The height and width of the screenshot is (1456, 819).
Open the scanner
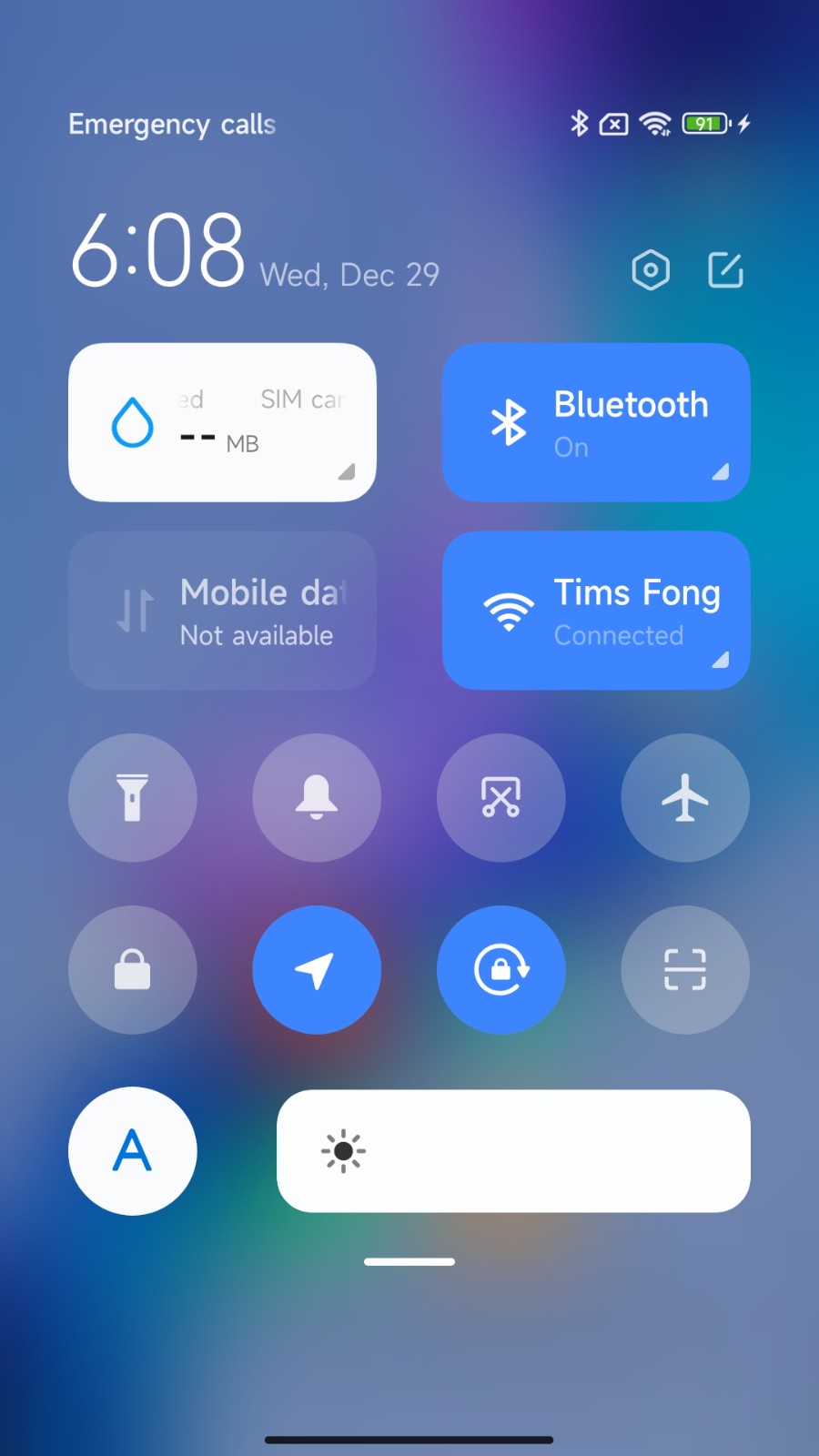685,970
